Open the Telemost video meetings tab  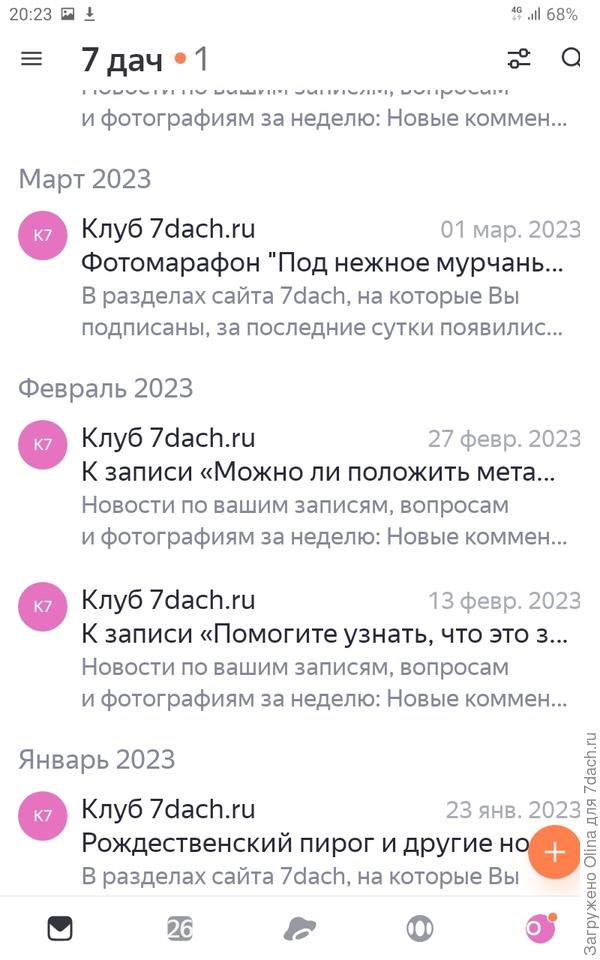(420, 928)
